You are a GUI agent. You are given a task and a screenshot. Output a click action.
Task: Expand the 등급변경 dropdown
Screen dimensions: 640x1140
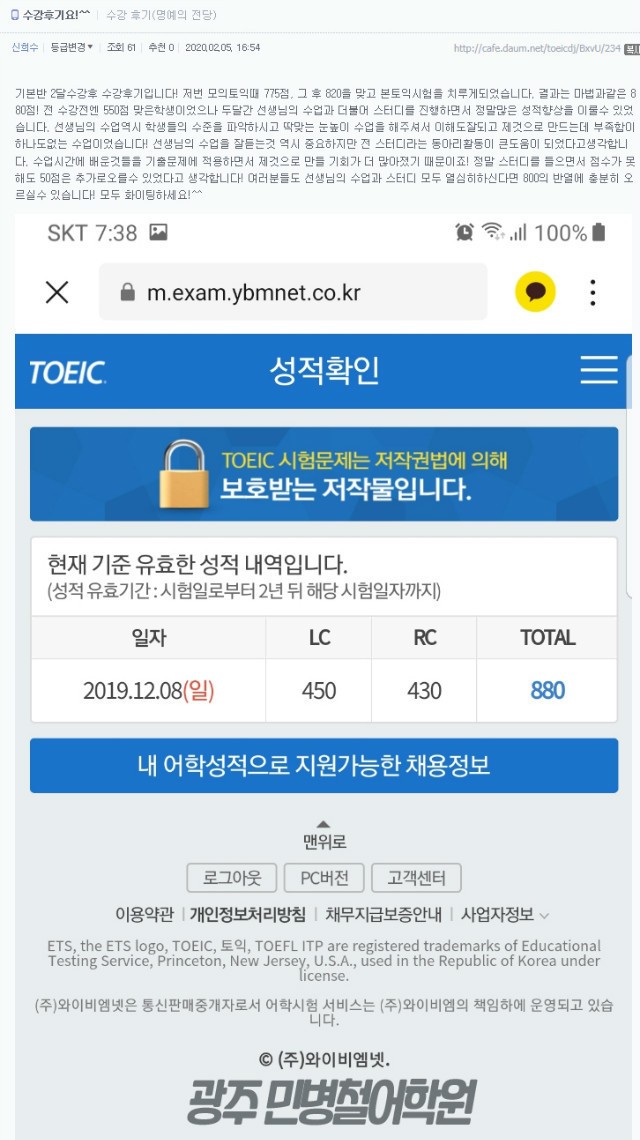pos(71,47)
